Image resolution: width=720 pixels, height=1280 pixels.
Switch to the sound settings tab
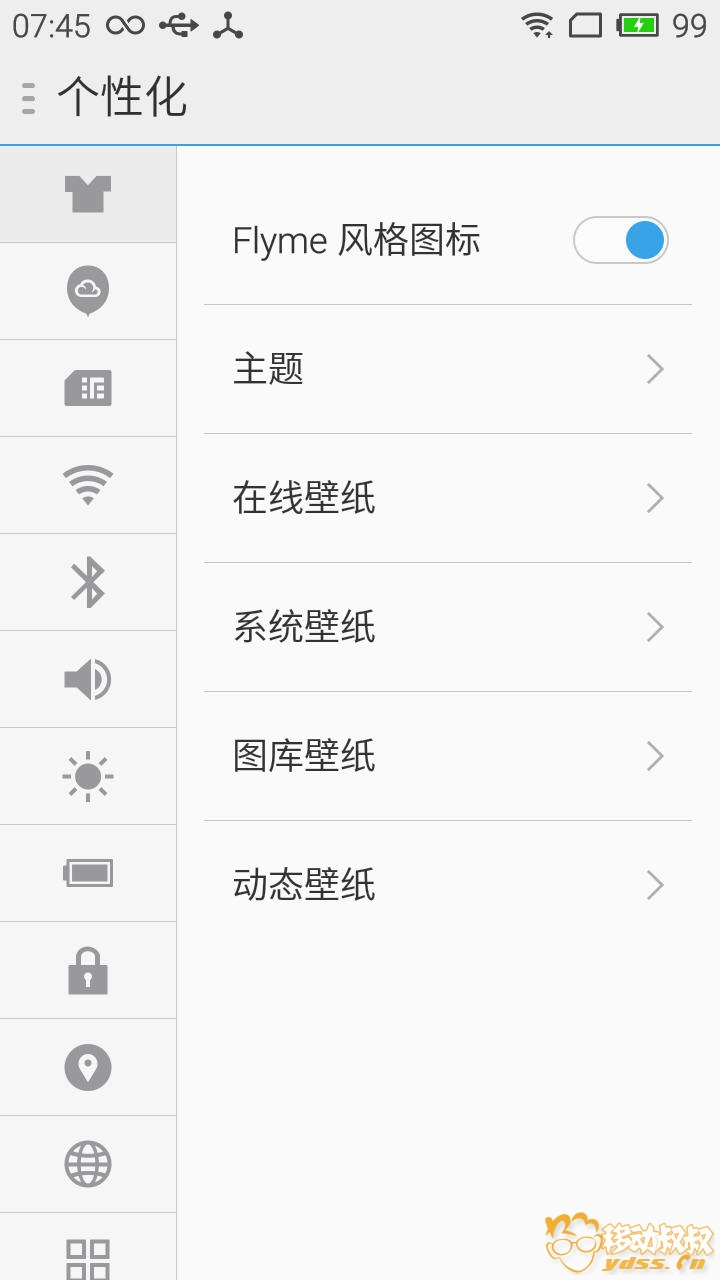(88, 679)
